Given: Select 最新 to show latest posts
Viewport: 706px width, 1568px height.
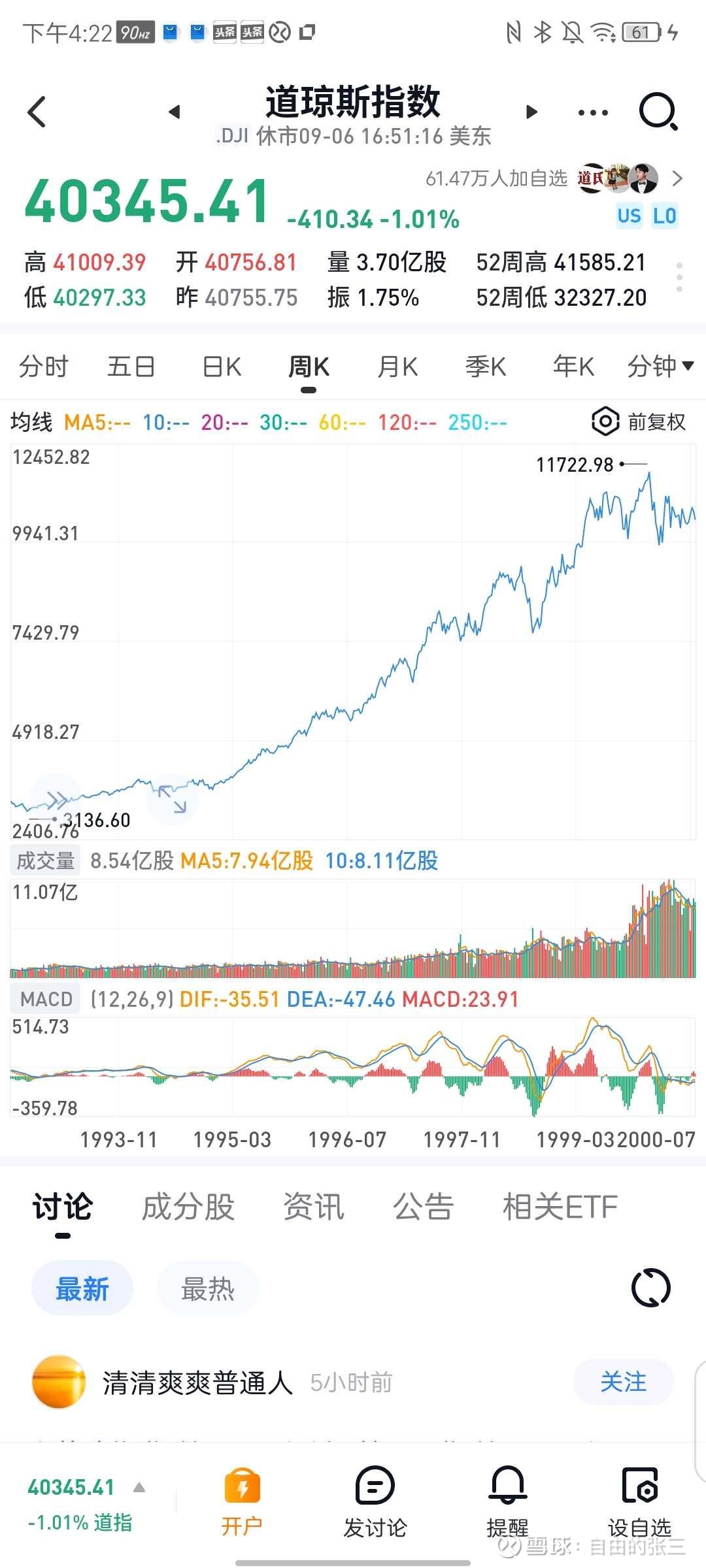Looking at the screenshot, I should pyautogui.click(x=82, y=1288).
